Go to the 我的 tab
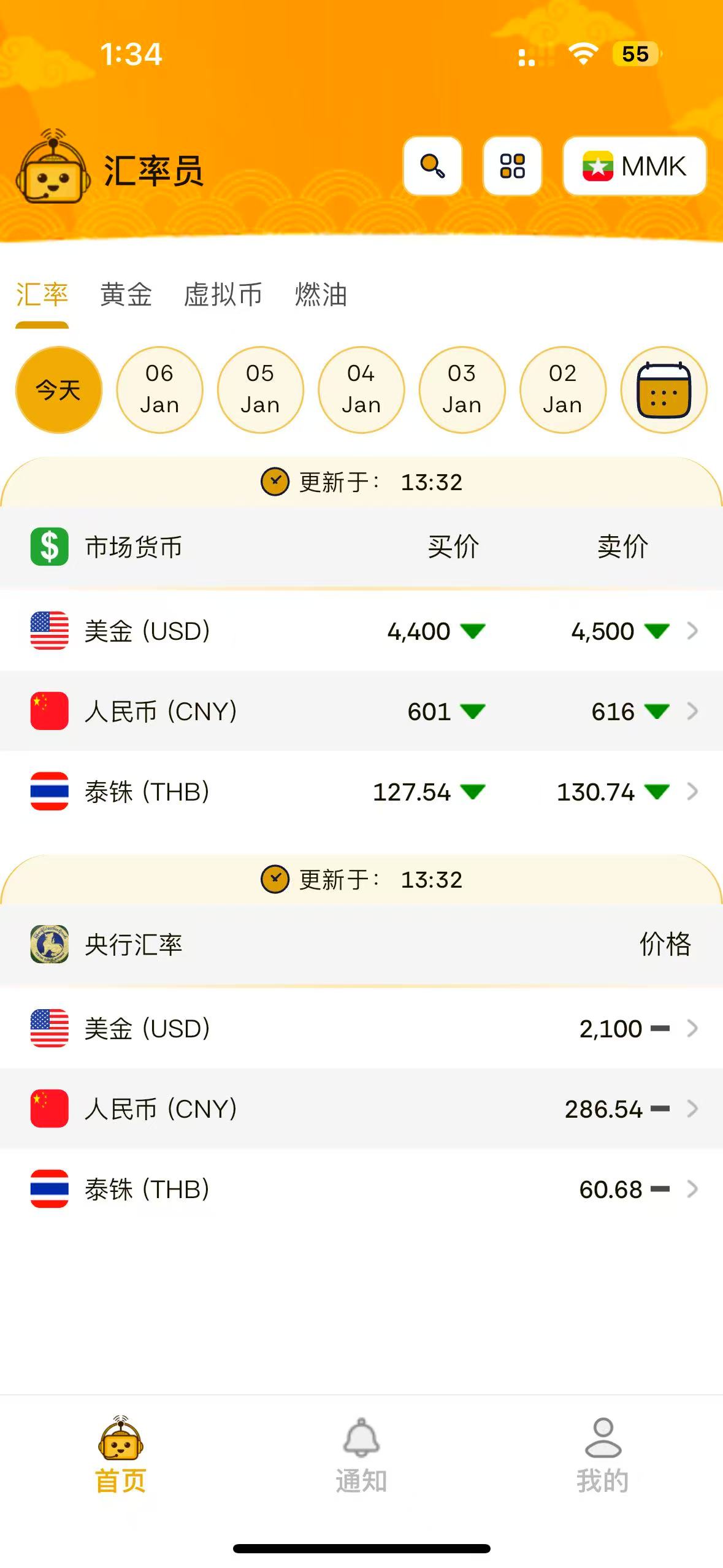Viewport: 723px width, 1568px height. click(x=602, y=1454)
